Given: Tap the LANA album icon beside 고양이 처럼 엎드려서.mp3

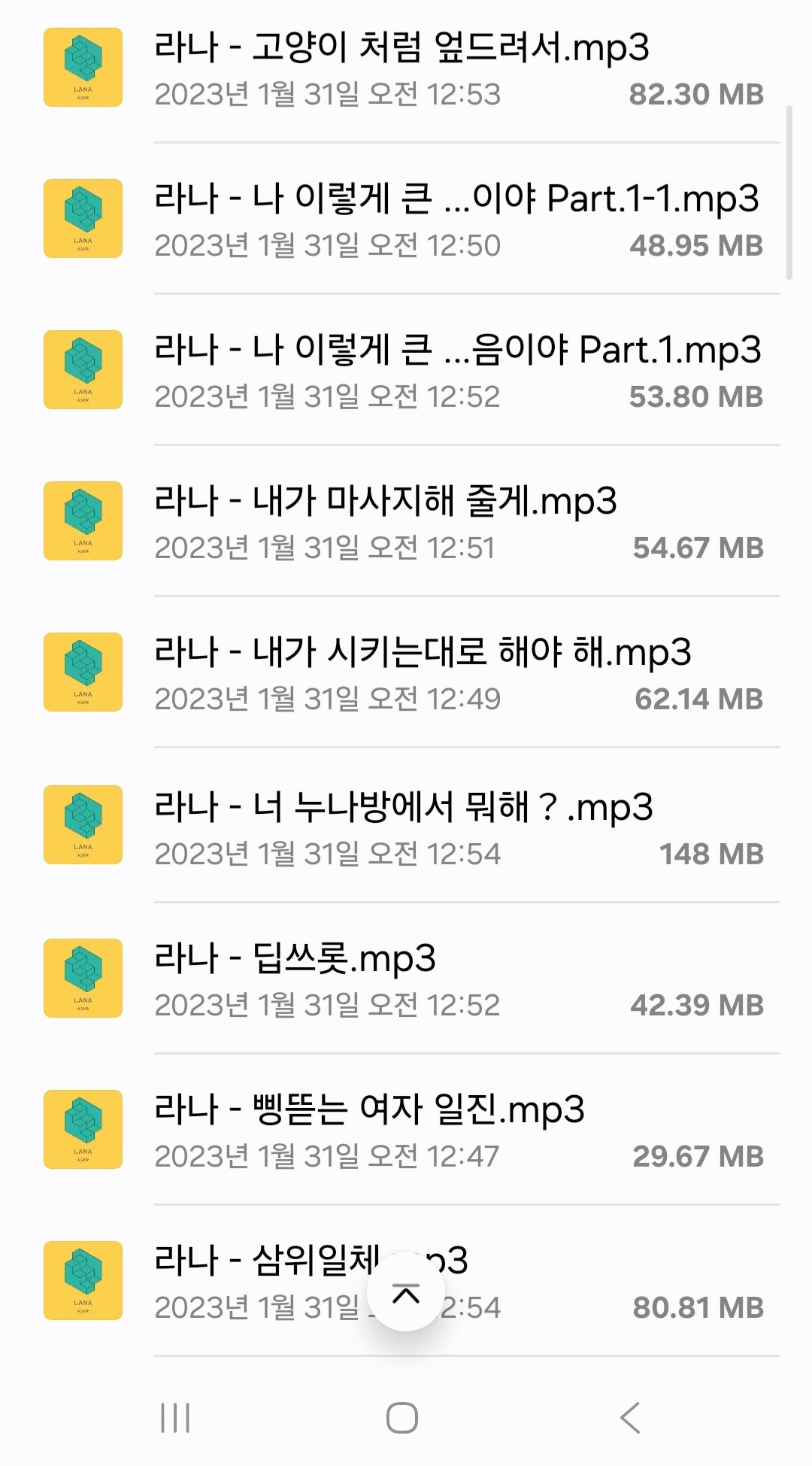Looking at the screenshot, I should (x=83, y=66).
